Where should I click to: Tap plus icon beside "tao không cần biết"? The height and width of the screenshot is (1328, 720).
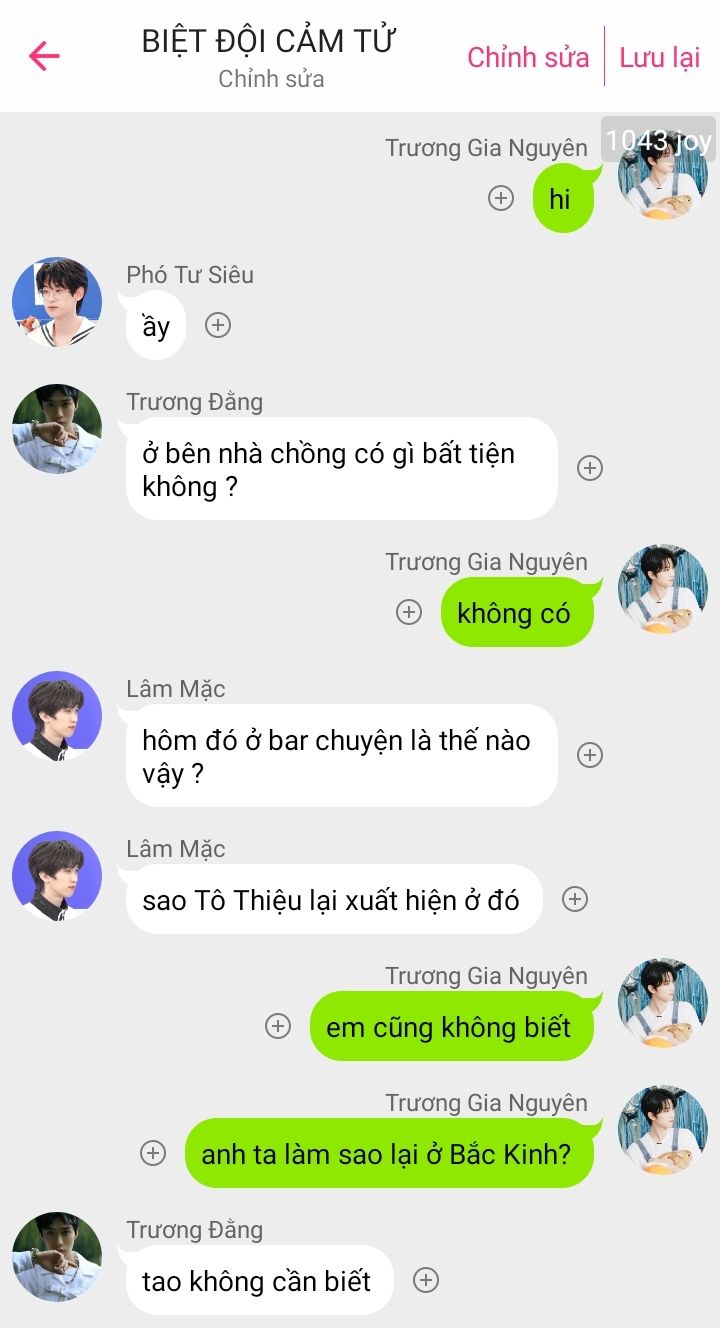[426, 1280]
